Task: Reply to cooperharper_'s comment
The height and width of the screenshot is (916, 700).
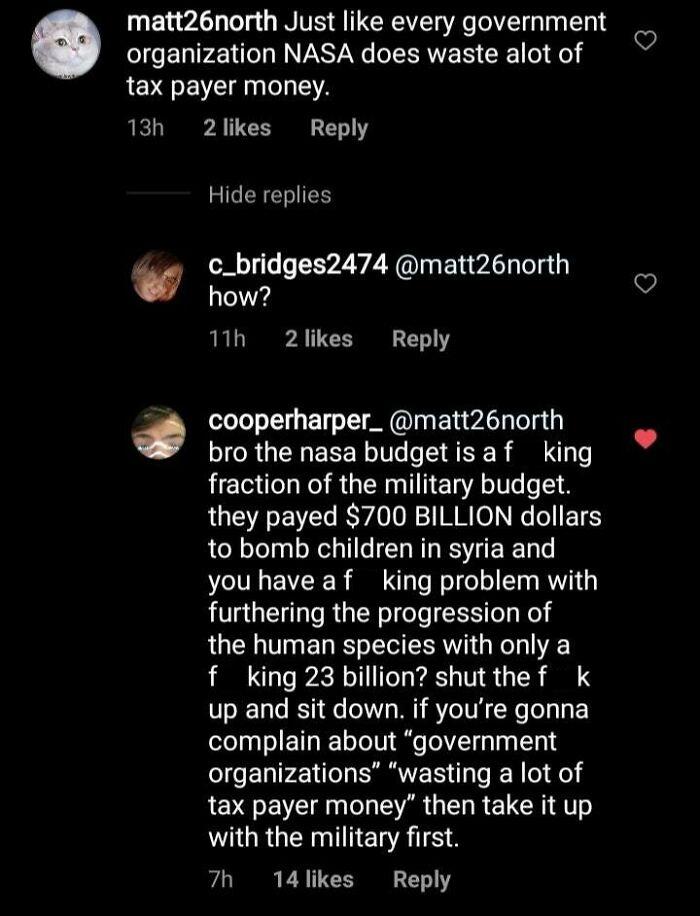Action: pos(421,879)
